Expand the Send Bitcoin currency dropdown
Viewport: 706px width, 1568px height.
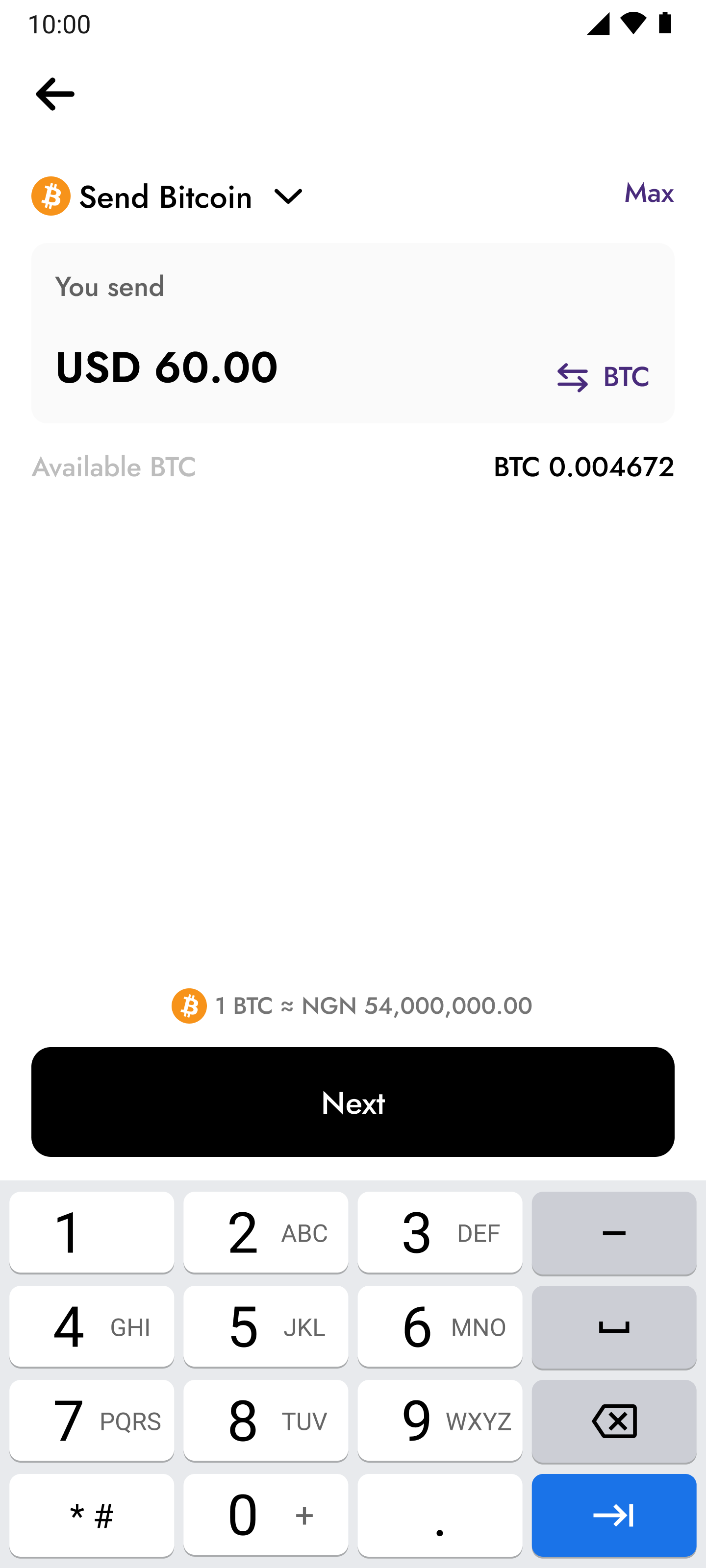coord(288,196)
